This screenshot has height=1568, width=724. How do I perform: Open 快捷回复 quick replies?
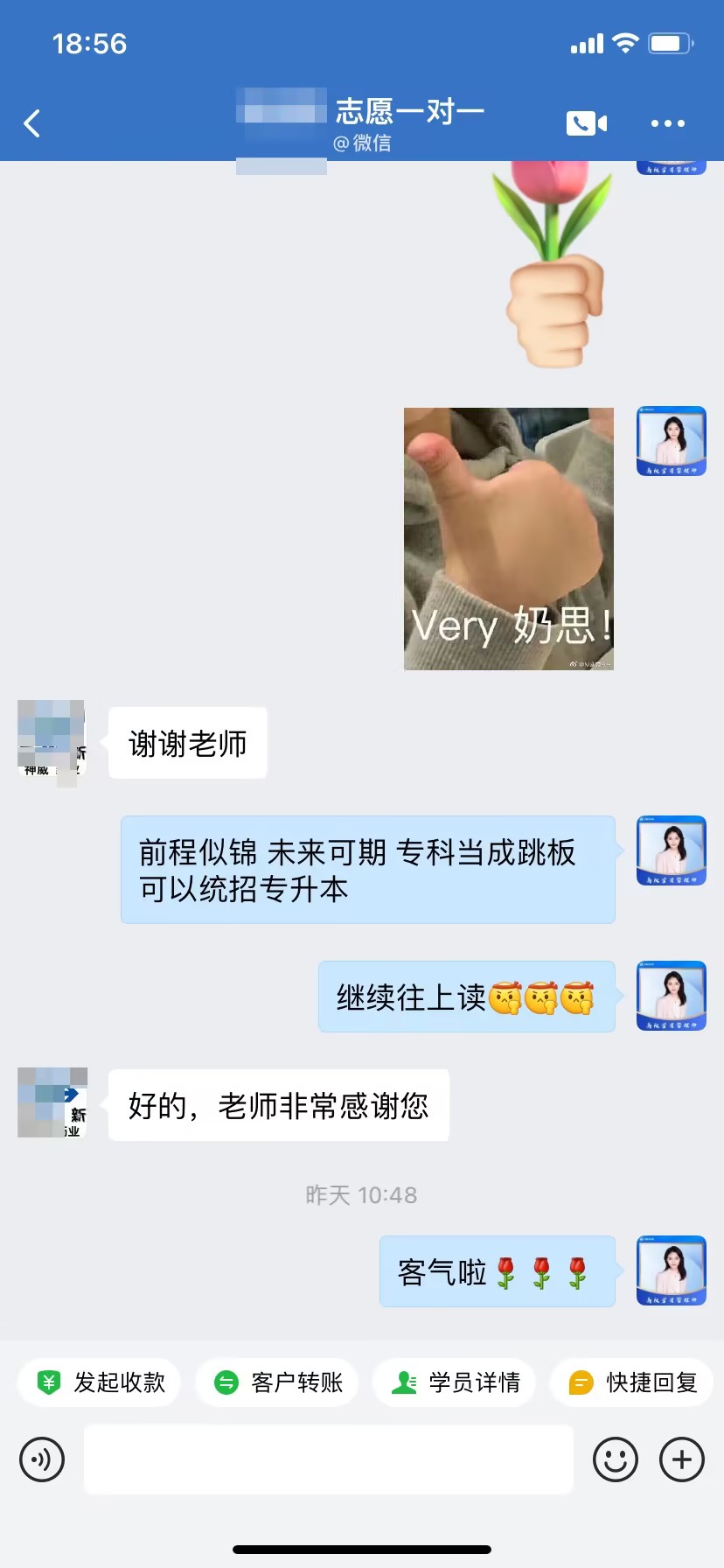632,1382
